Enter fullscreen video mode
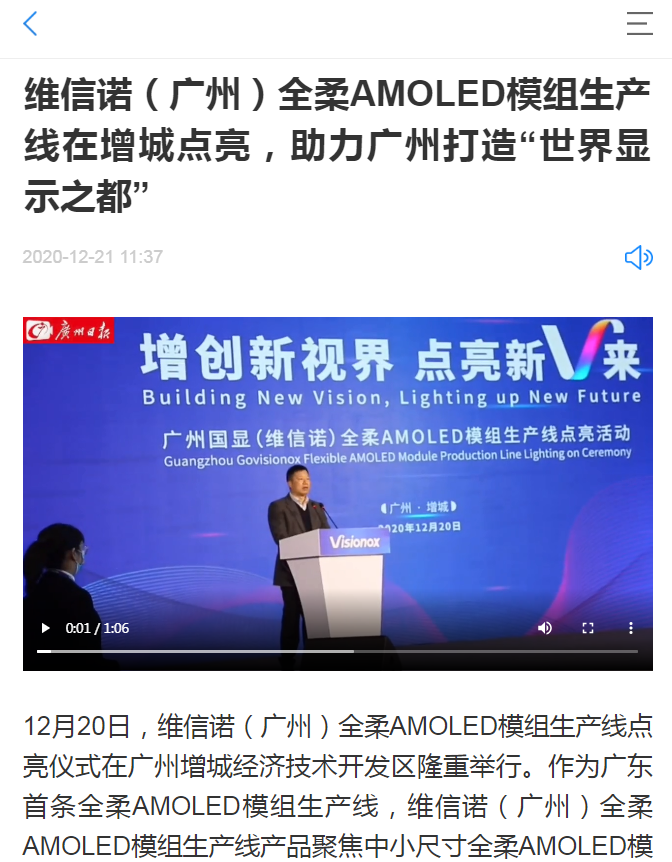Viewport: 672px width, 862px height. (588, 628)
